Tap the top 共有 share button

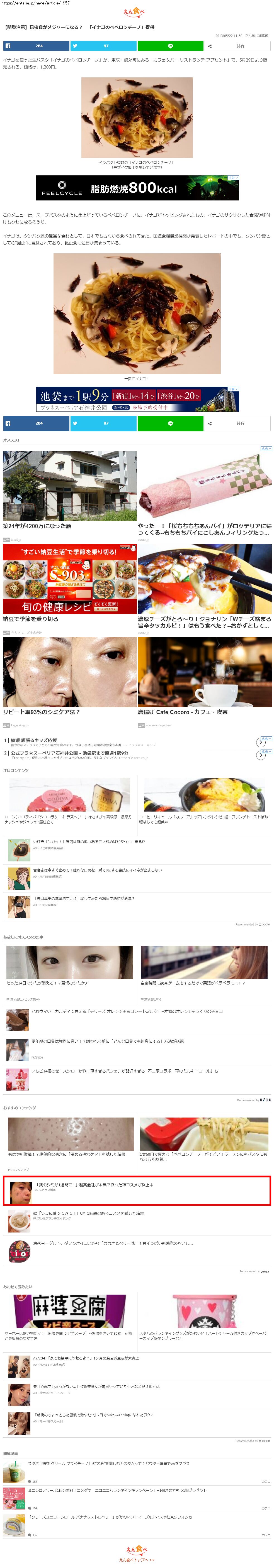(237, 46)
